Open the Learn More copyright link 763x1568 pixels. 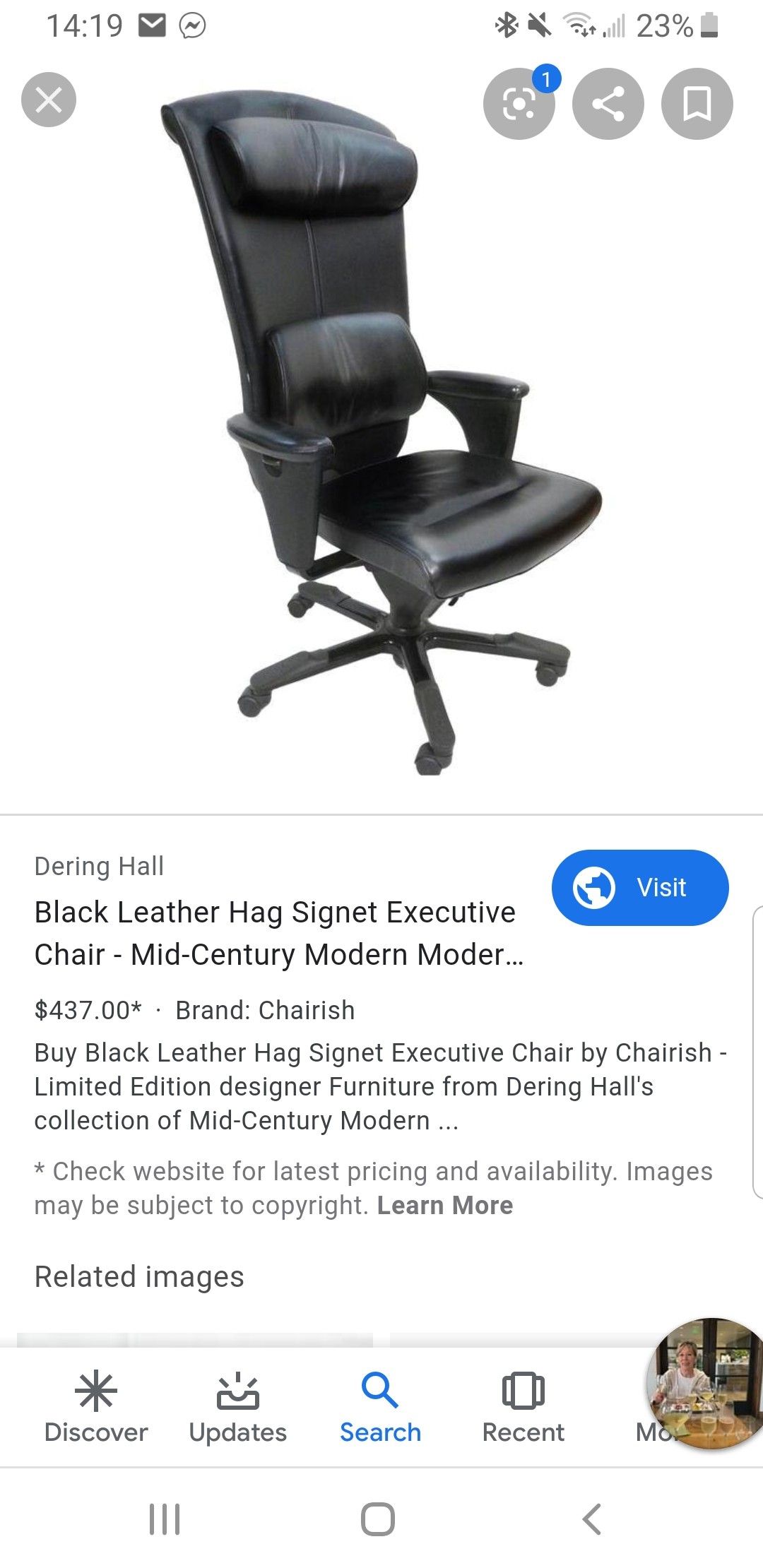[445, 1205]
